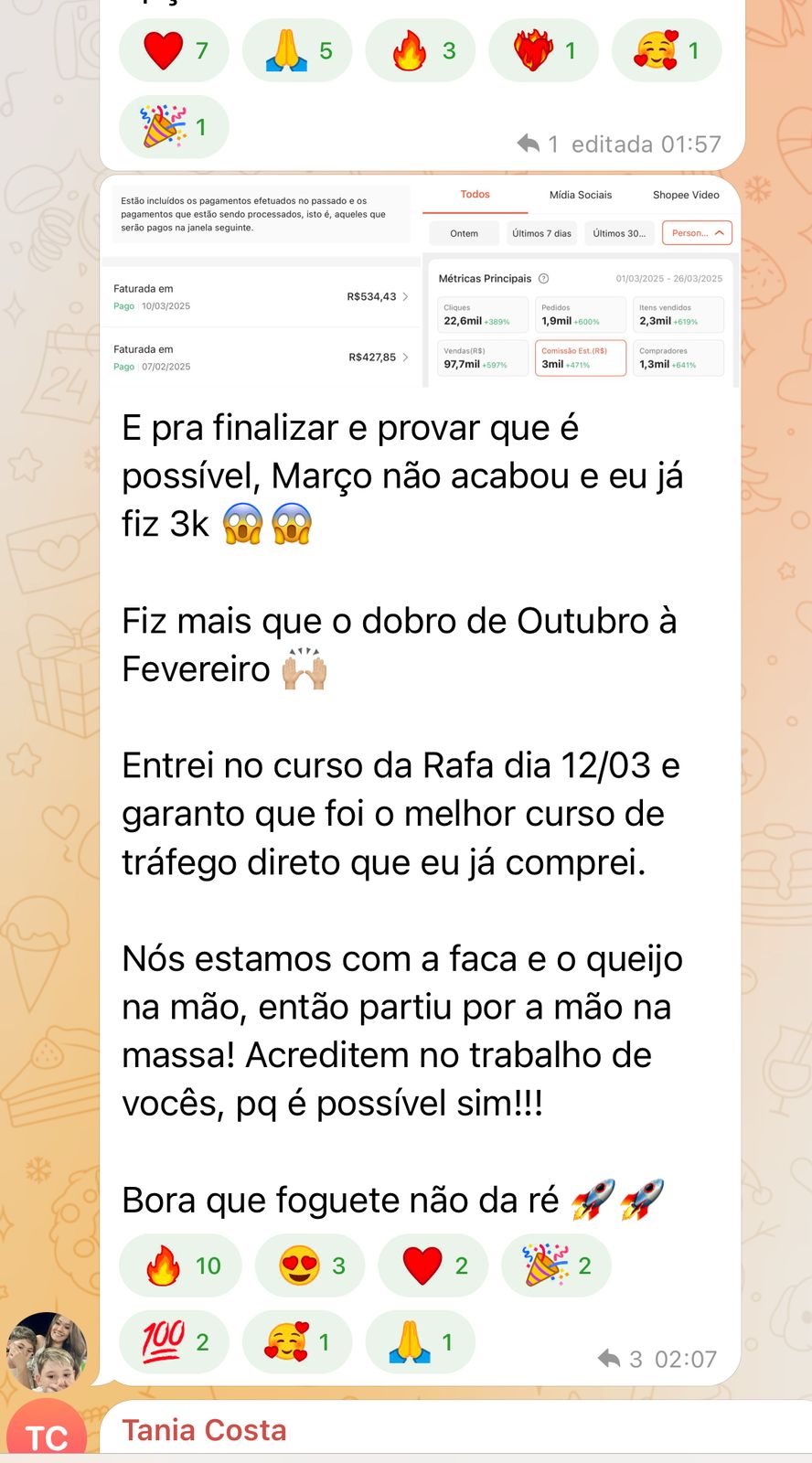The height and width of the screenshot is (1463, 812).
Task: Open the sender's profile photo avatar
Action: [46, 1351]
